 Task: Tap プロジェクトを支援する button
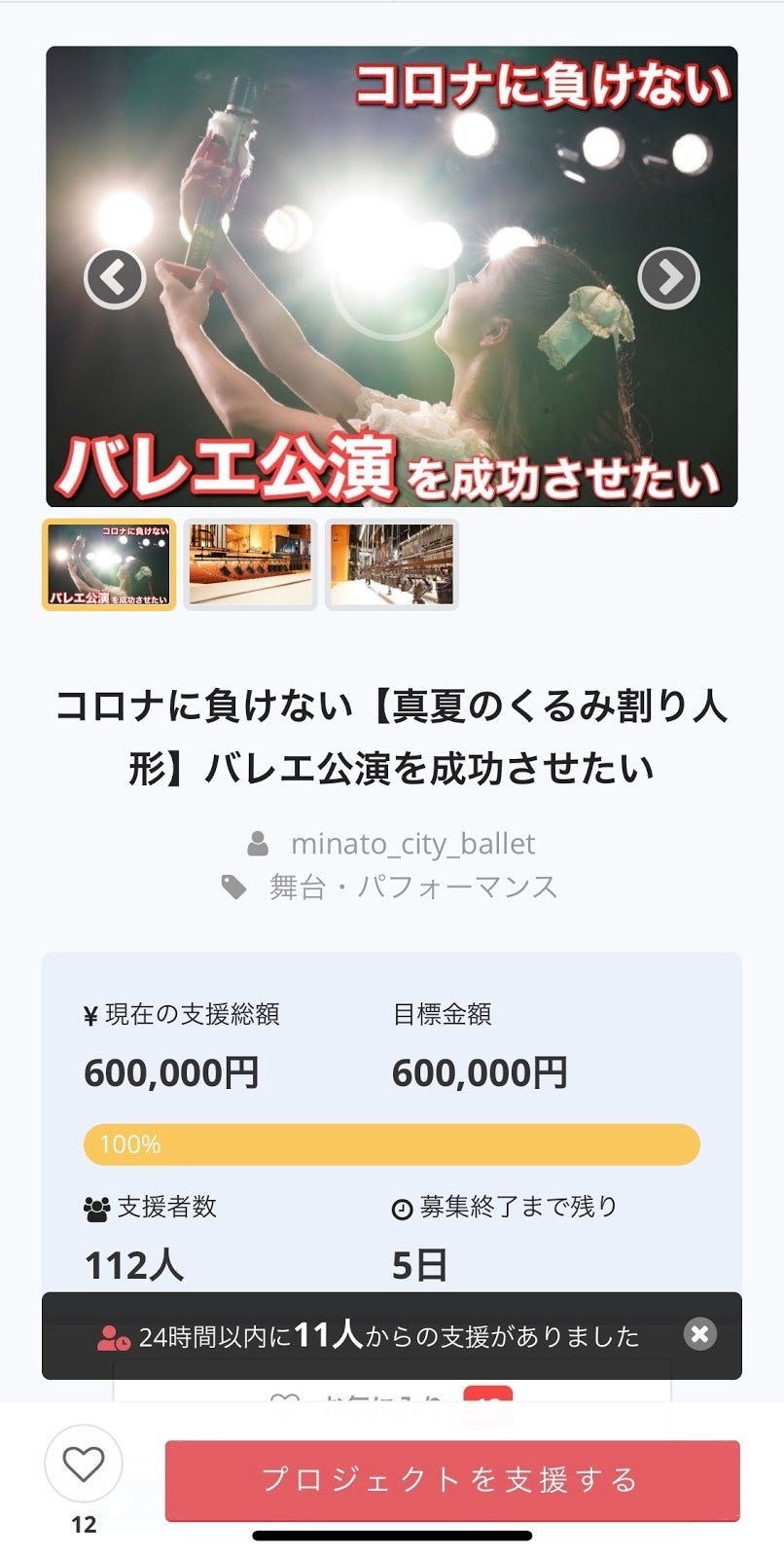pyautogui.click(x=452, y=1480)
